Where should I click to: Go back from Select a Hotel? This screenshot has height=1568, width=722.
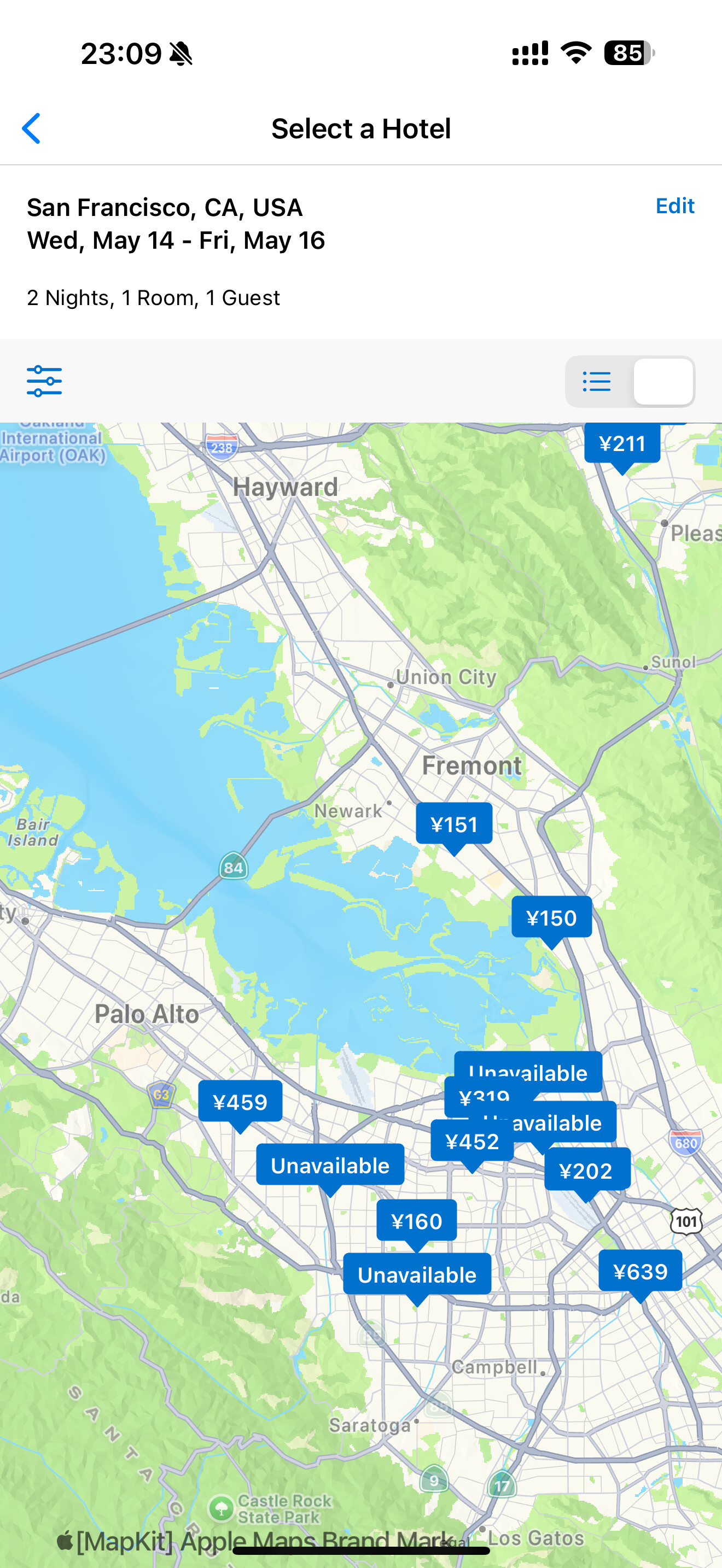tap(32, 128)
